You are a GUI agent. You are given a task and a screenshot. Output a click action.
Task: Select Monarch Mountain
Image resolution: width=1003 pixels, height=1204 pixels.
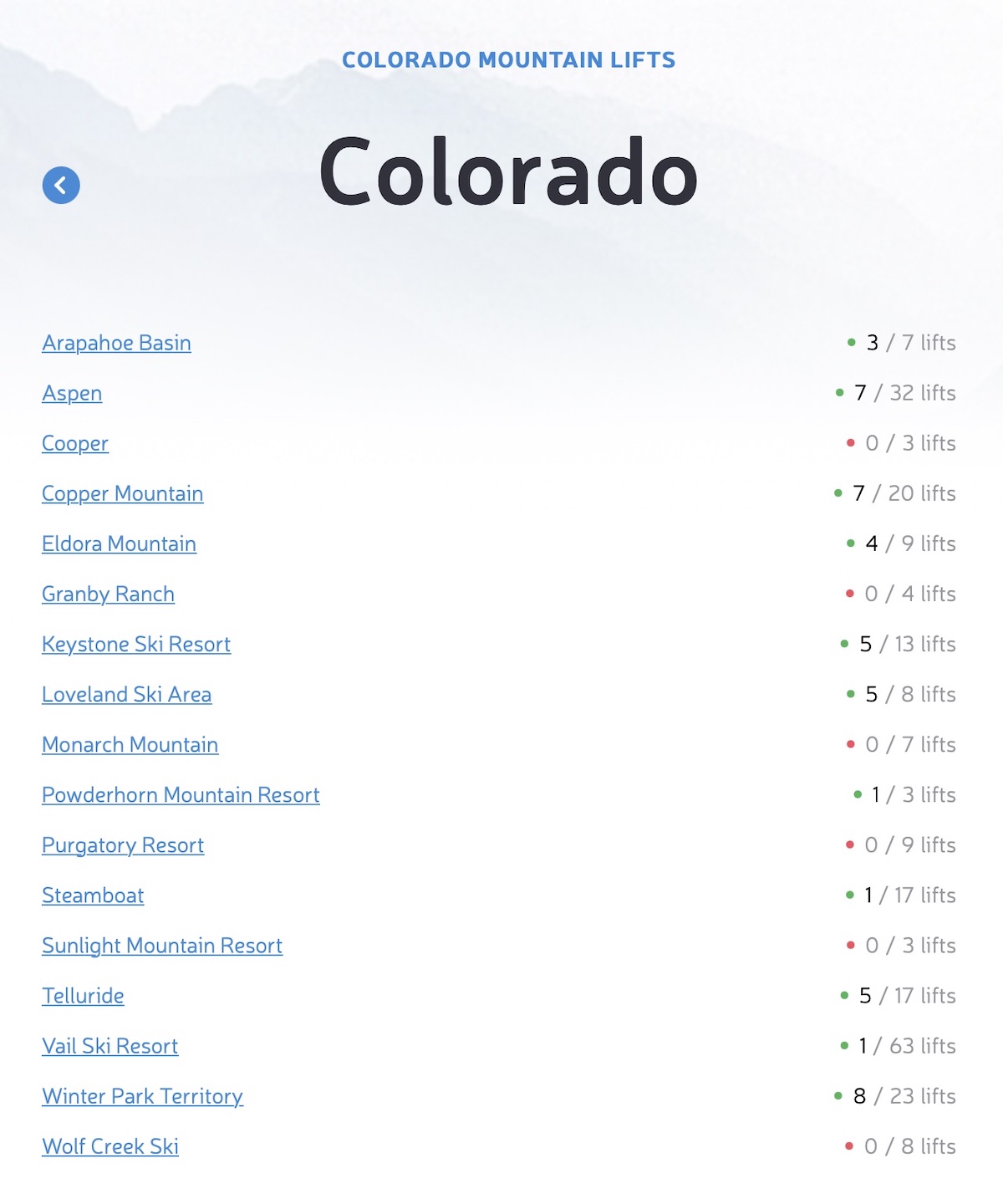point(130,744)
